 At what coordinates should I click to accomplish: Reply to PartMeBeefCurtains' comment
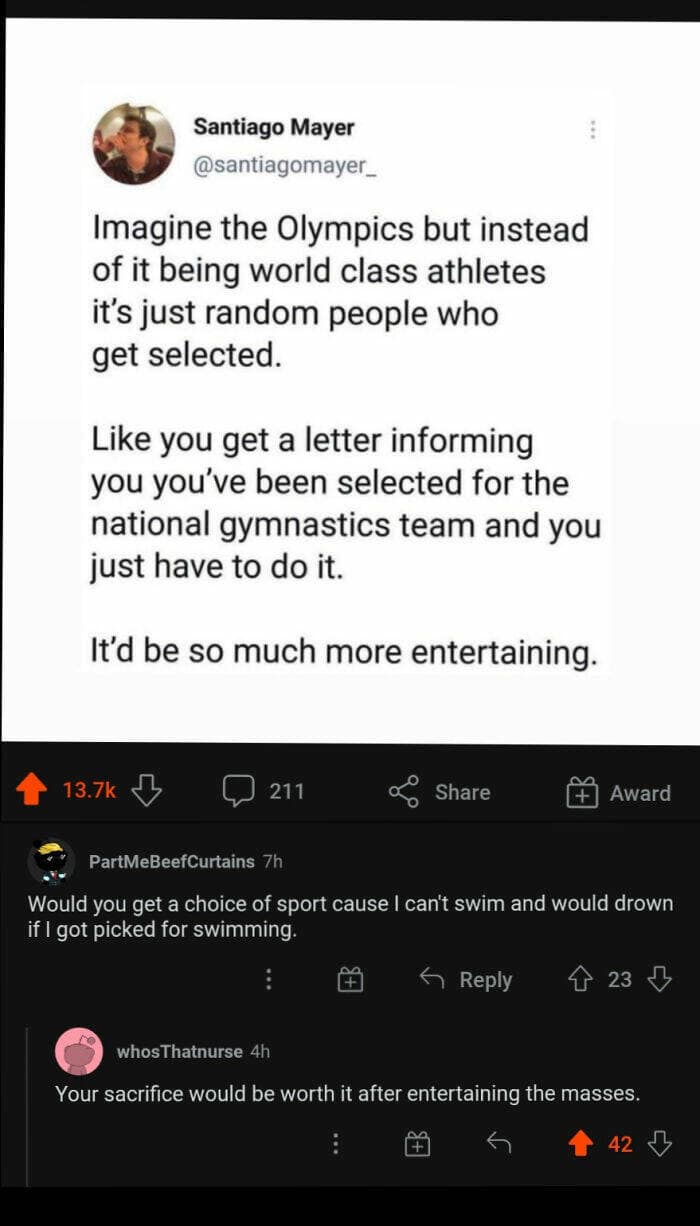466,980
